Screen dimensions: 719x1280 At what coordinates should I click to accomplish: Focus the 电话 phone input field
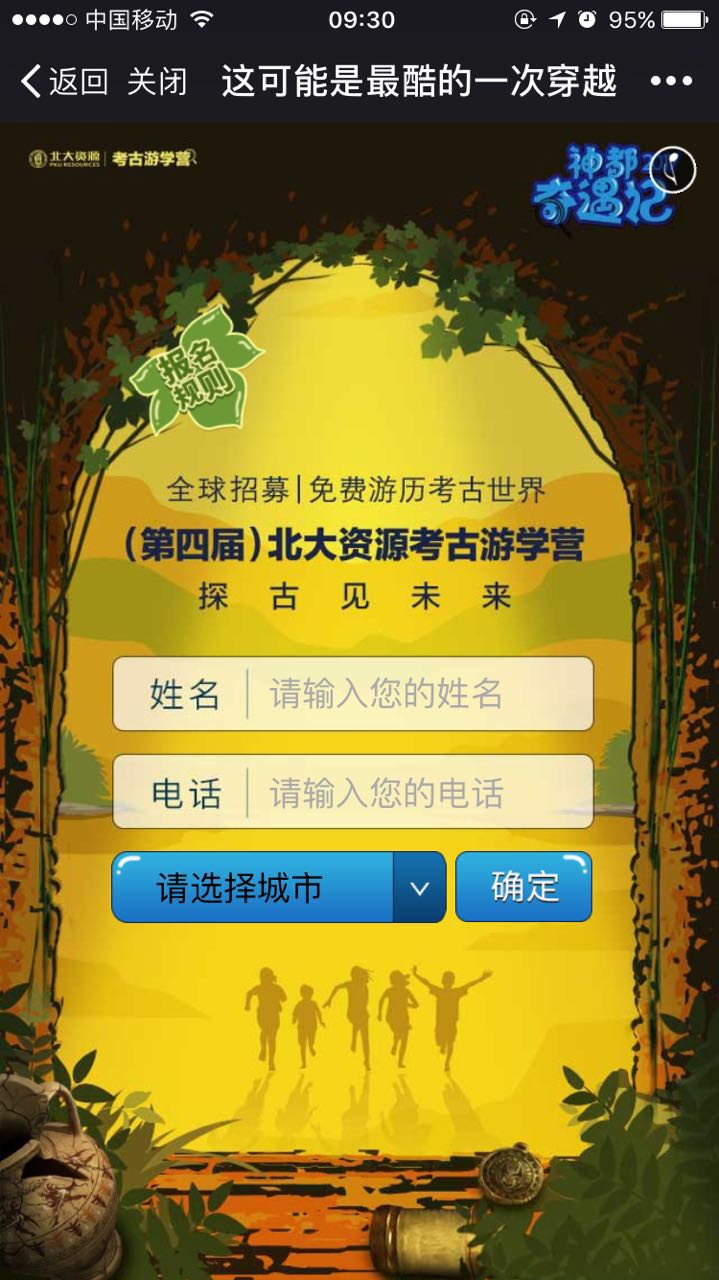(418, 792)
